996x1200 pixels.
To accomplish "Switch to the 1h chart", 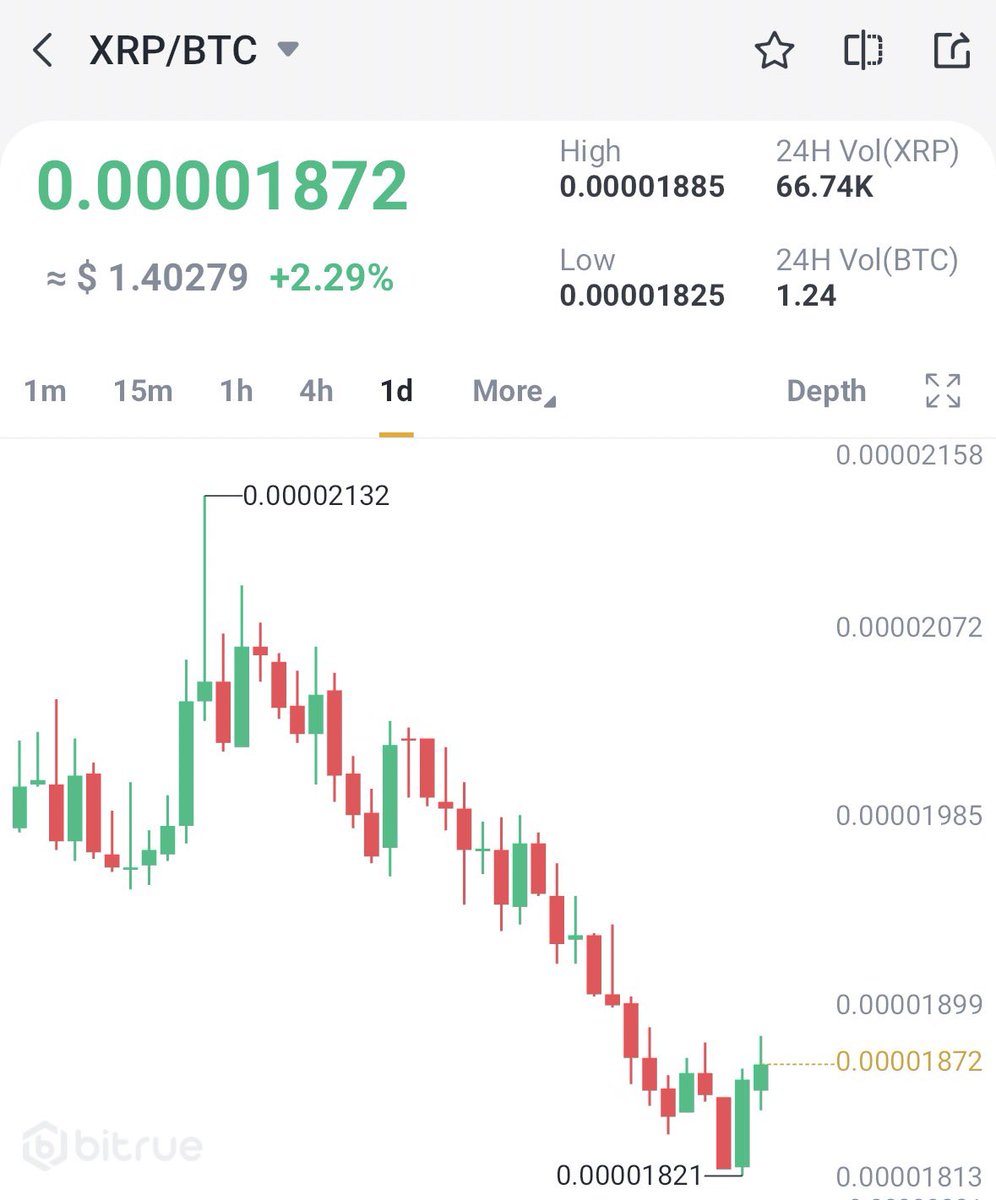I will coord(236,391).
